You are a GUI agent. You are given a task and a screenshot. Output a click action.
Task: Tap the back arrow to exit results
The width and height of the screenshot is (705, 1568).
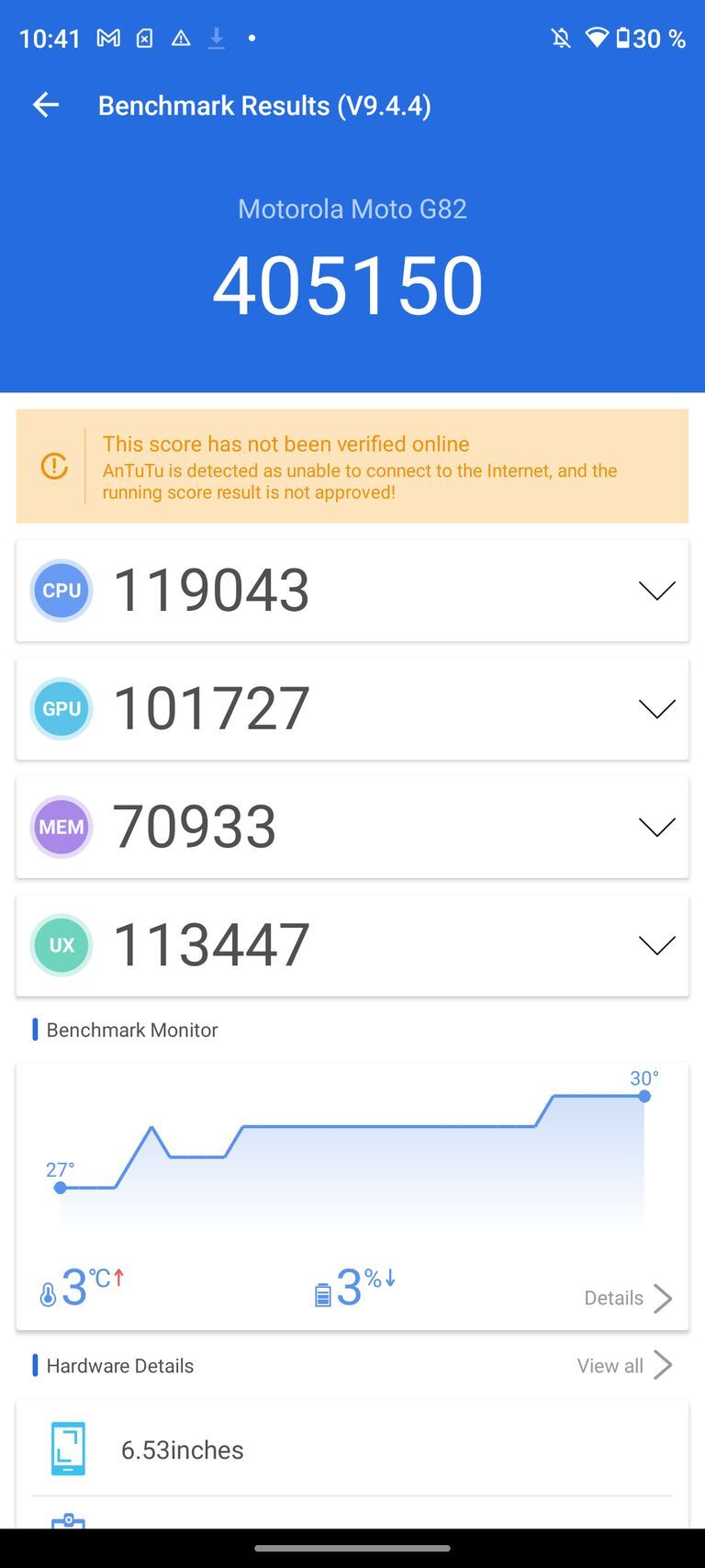click(x=45, y=105)
